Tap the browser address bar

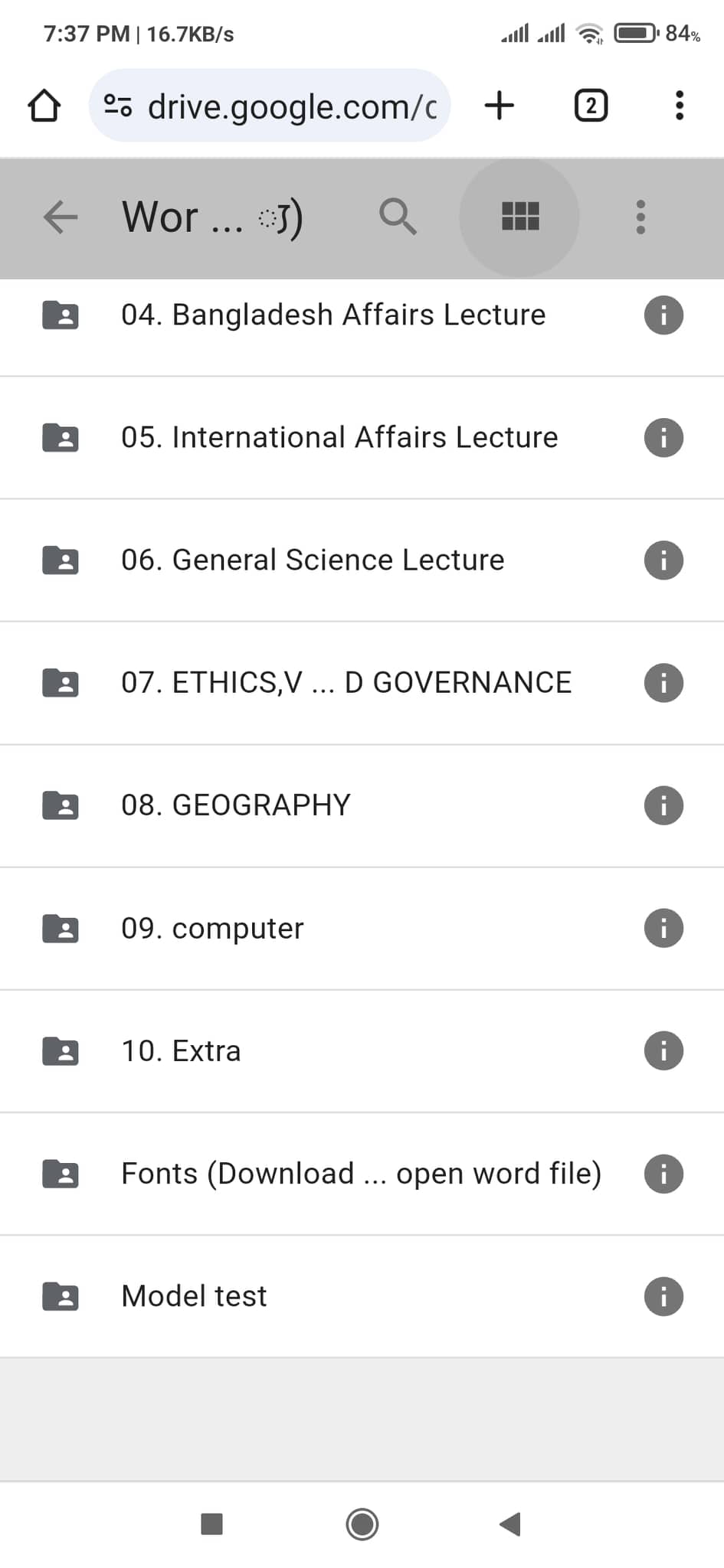pyautogui.click(x=270, y=106)
